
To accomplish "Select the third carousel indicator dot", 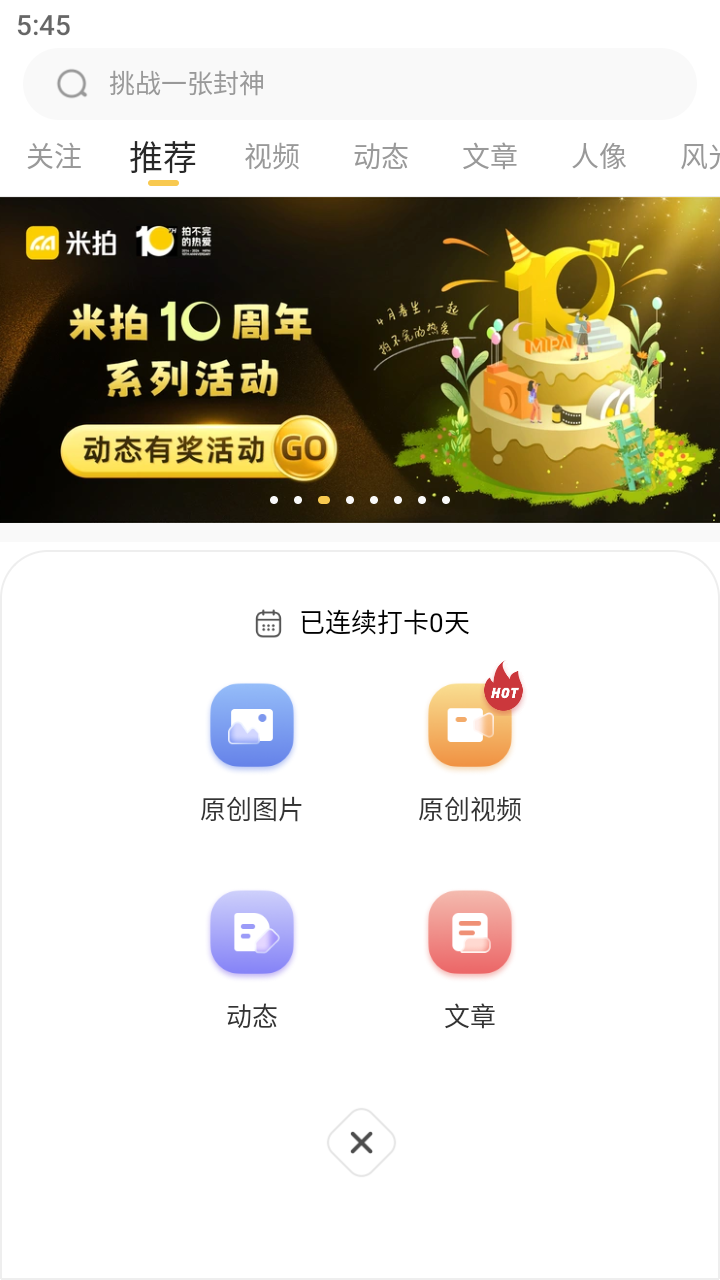I will pos(322,500).
